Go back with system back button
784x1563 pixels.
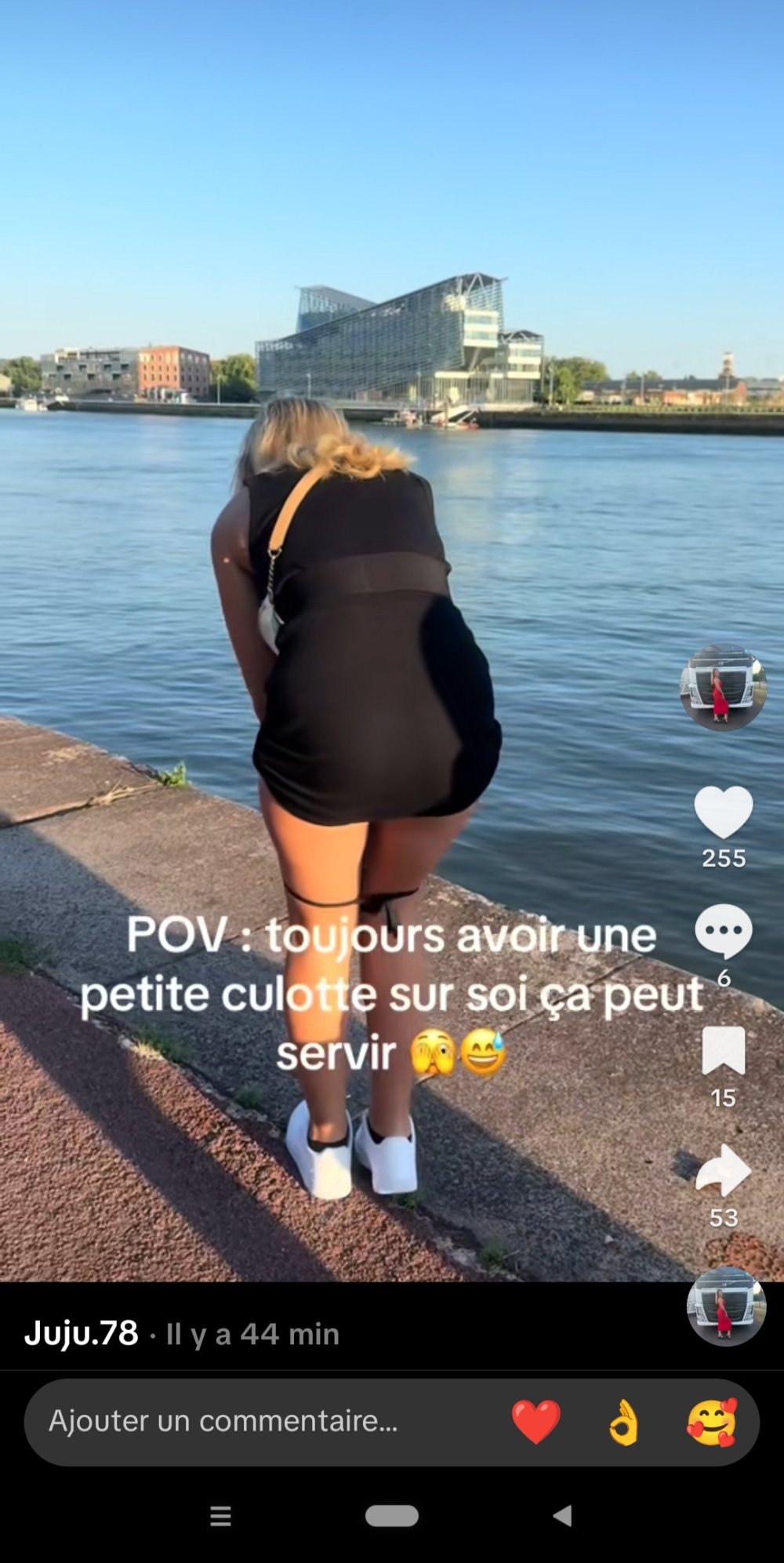tap(562, 1516)
